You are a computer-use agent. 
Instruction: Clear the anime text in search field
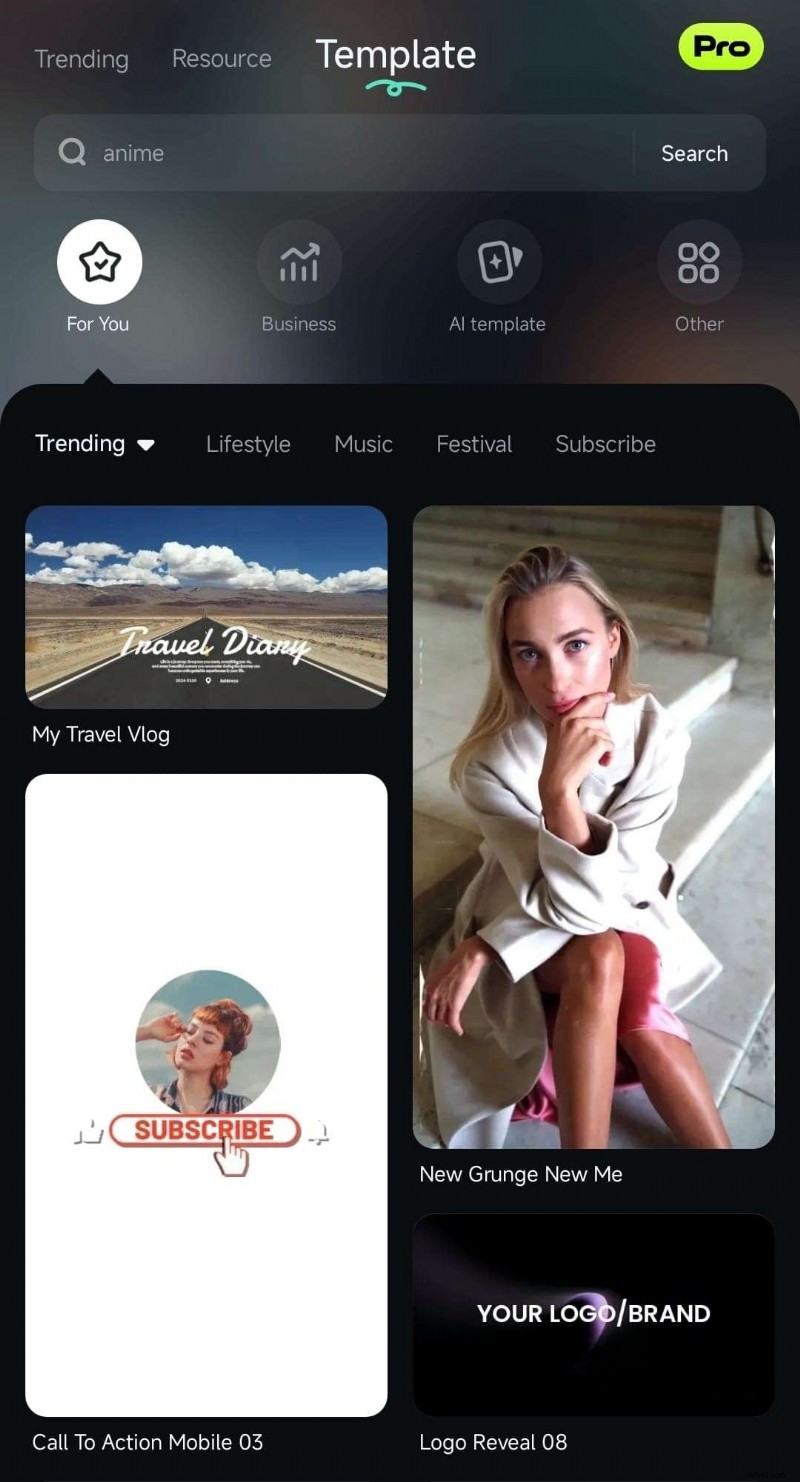(133, 152)
